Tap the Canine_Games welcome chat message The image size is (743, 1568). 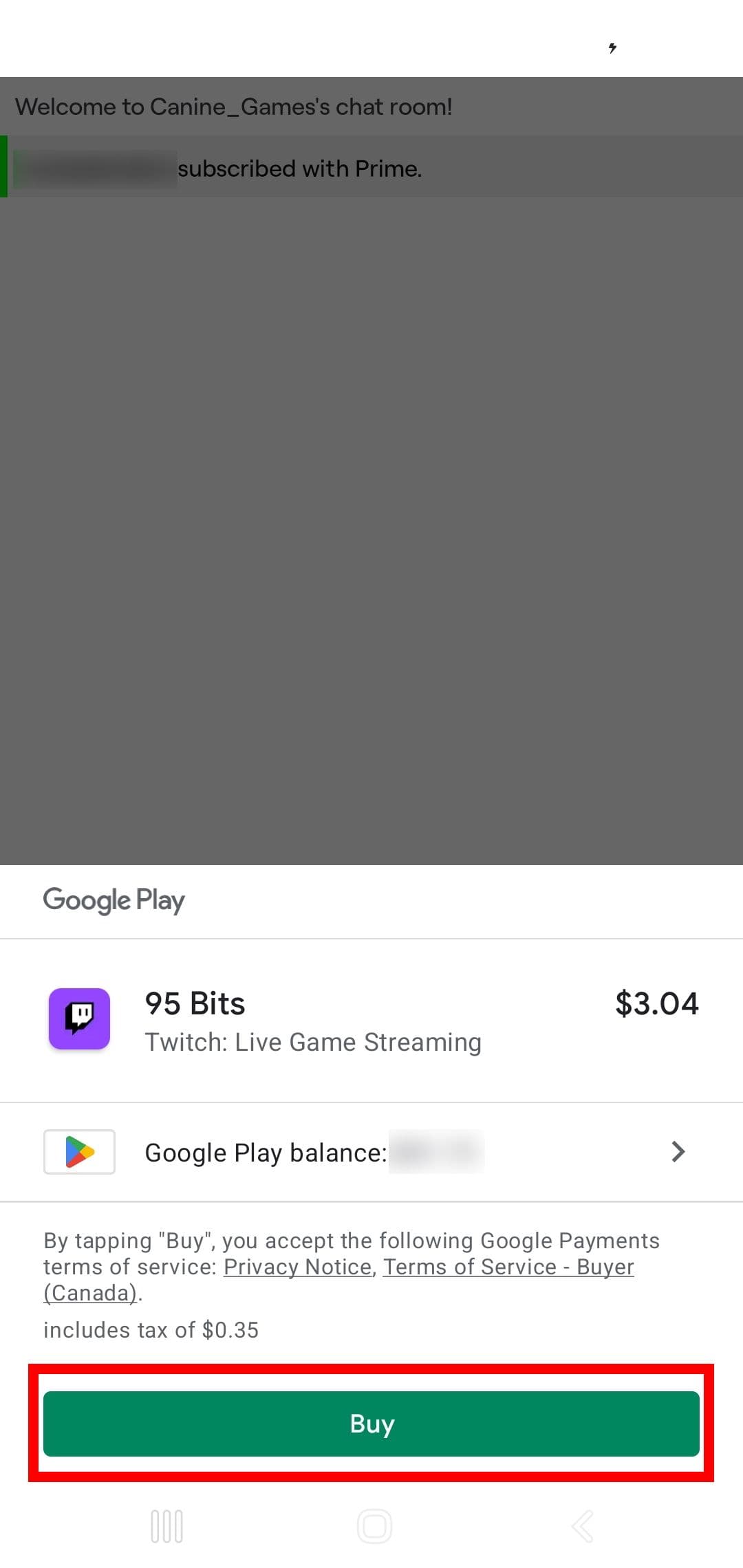[234, 107]
